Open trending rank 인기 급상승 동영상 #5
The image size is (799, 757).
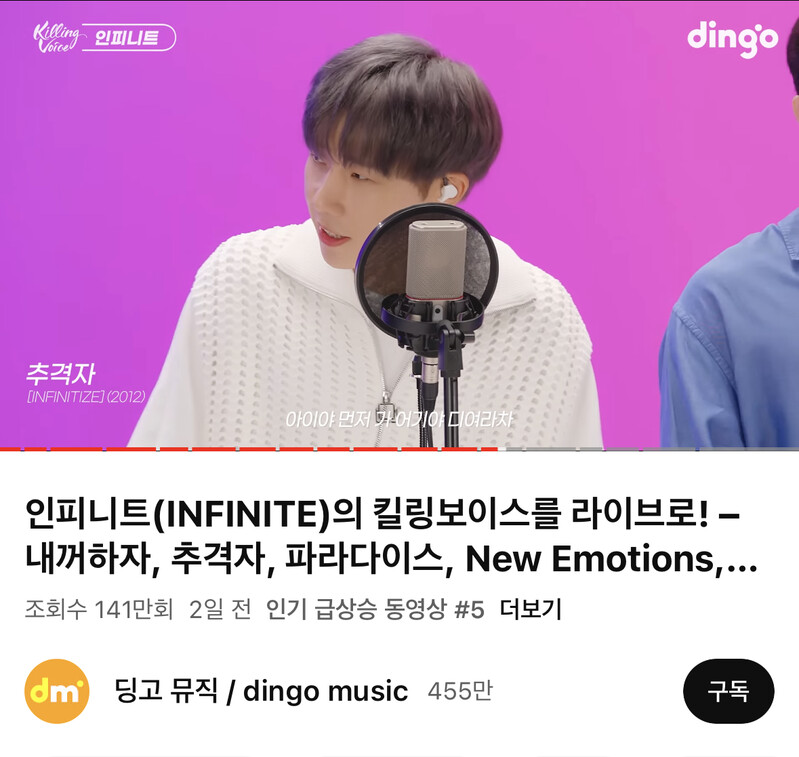pos(375,609)
